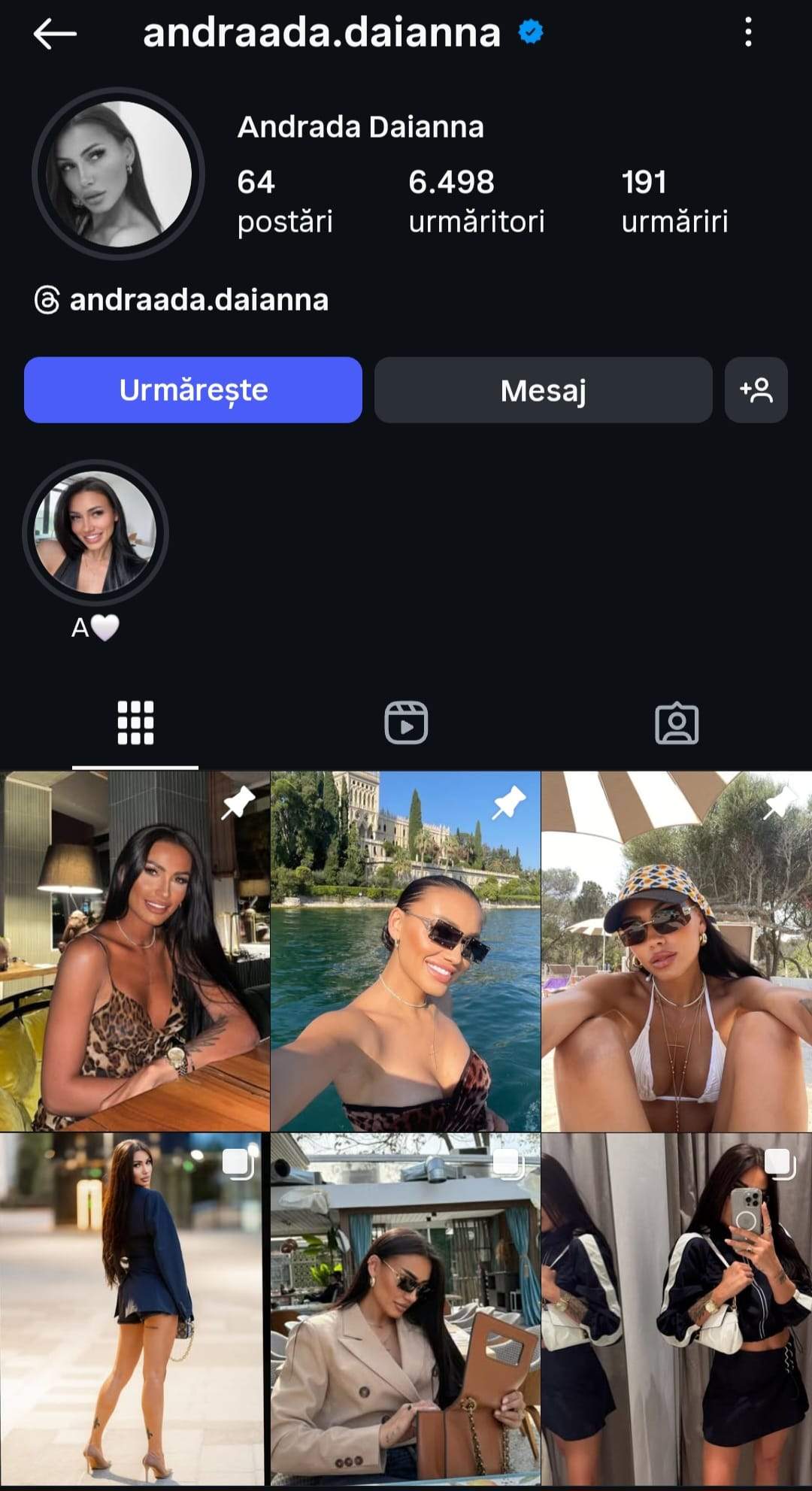
Task: Switch to the tagged photos tab
Action: pyautogui.click(x=677, y=723)
